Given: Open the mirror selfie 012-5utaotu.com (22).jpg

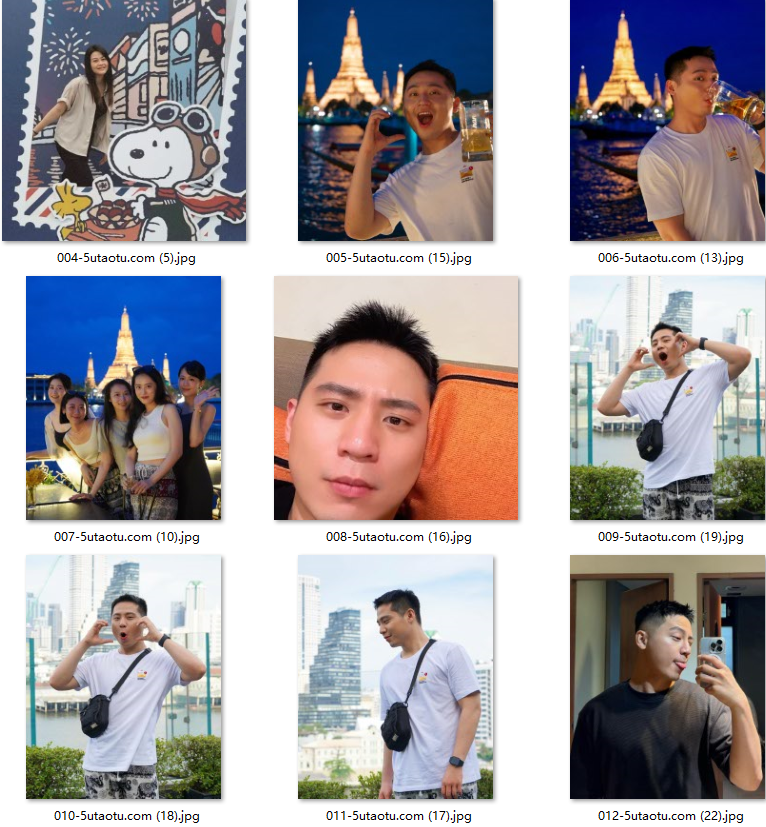Looking at the screenshot, I should point(667,677).
